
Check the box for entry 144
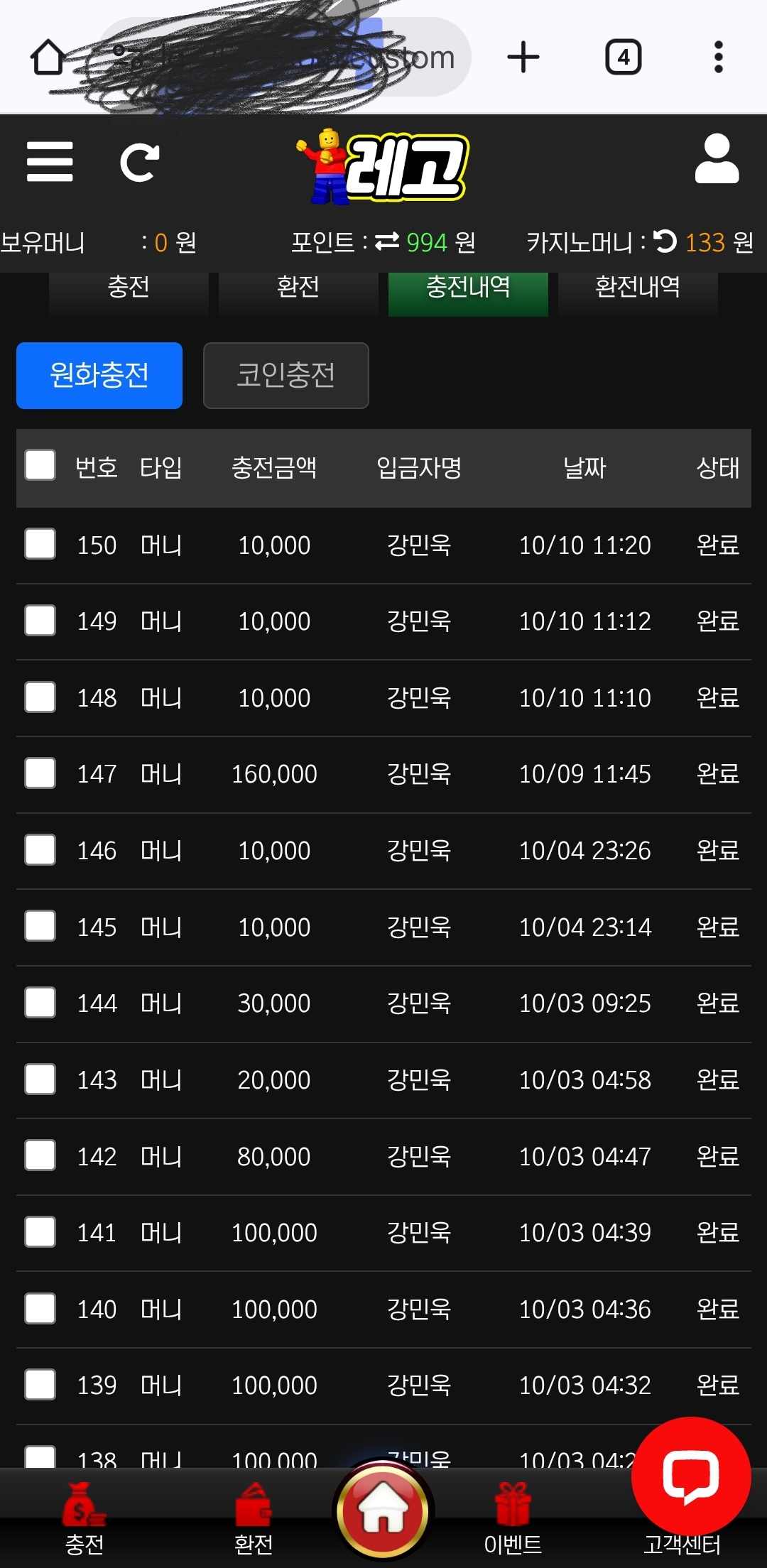(40, 1002)
